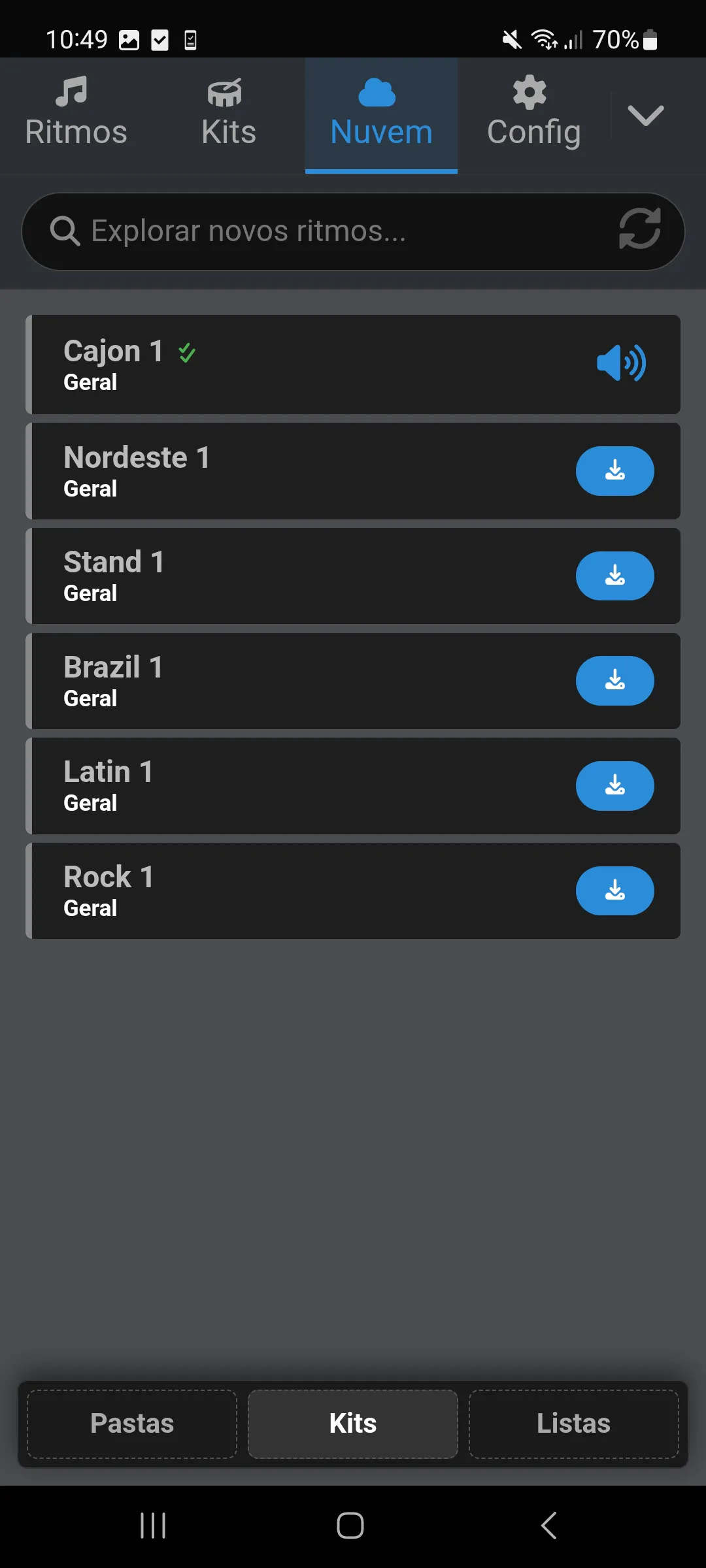The width and height of the screenshot is (706, 1568).
Task: Open the Cajon 1 kit row
Action: click(x=353, y=365)
